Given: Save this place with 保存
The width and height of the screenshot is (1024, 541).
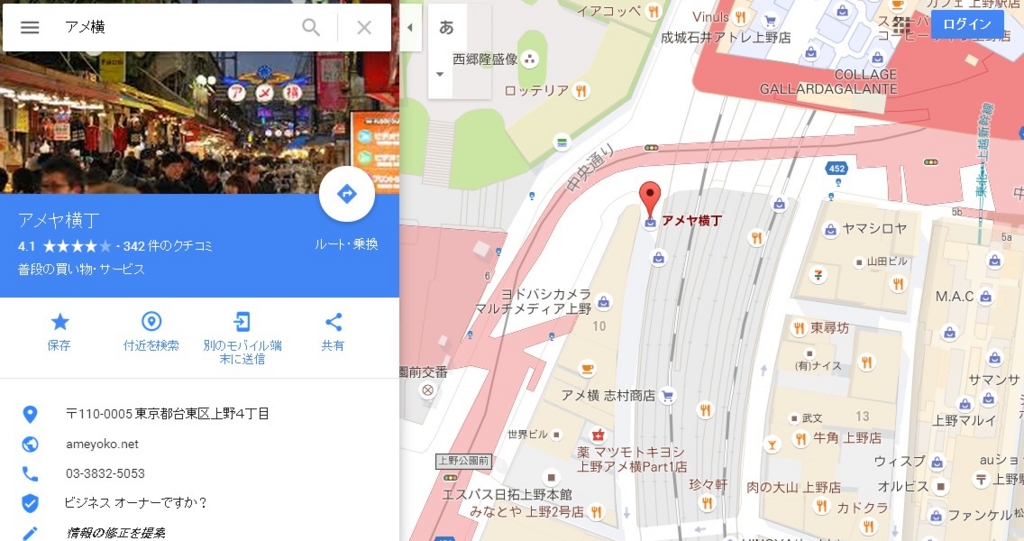Looking at the screenshot, I should click(x=59, y=331).
